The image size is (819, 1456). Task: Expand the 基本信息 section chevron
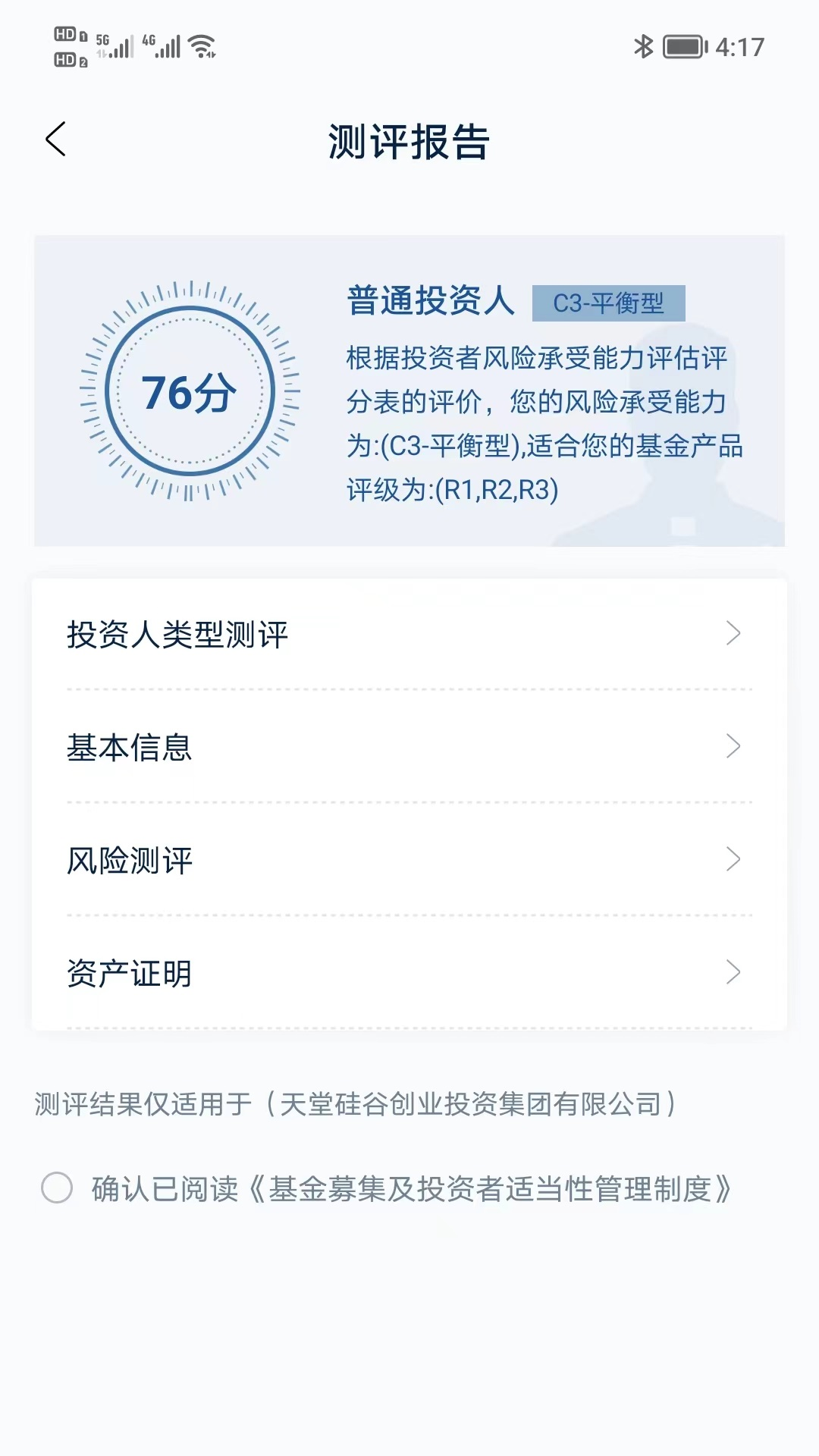pyautogui.click(x=732, y=746)
